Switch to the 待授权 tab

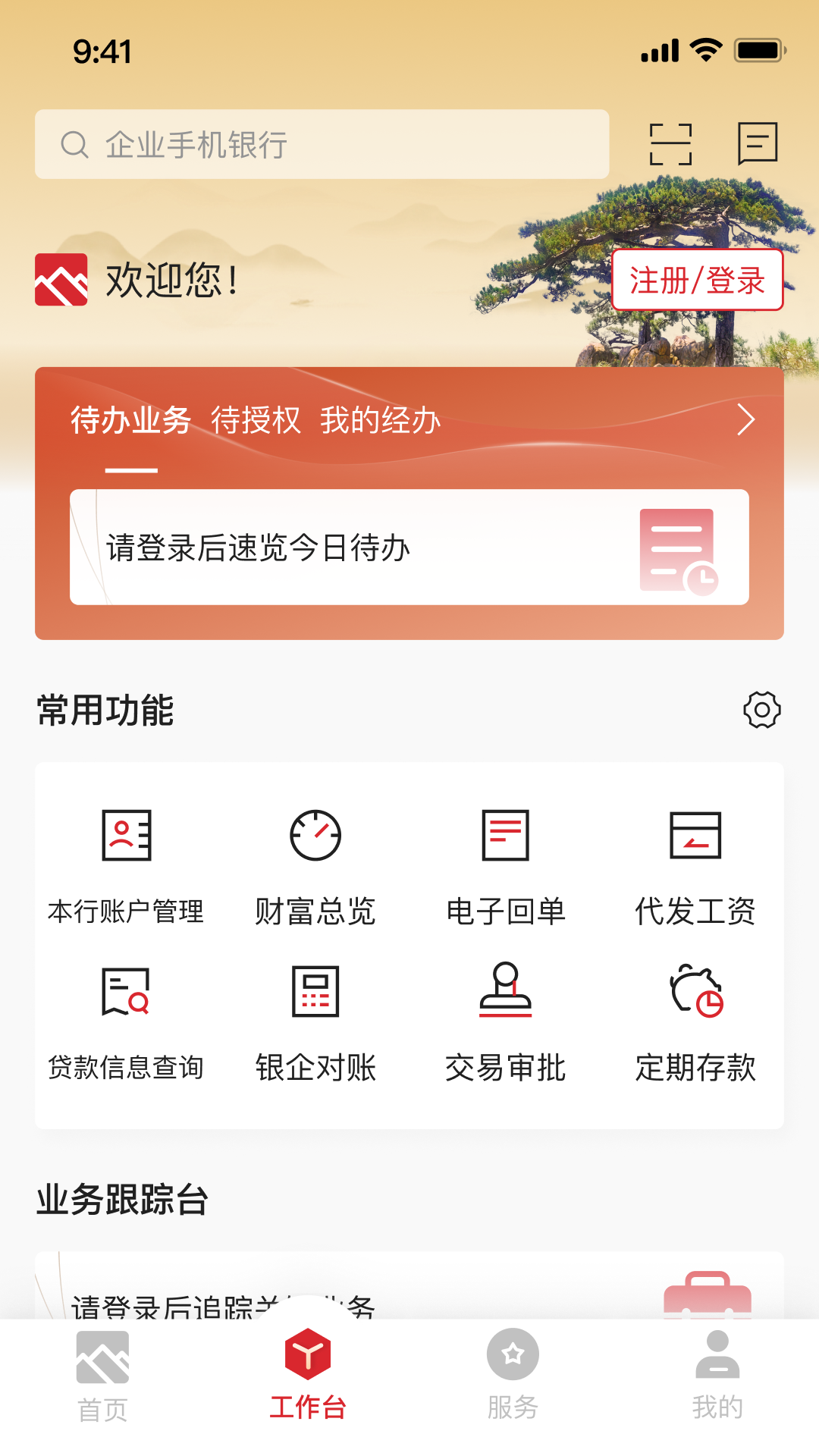point(256,420)
